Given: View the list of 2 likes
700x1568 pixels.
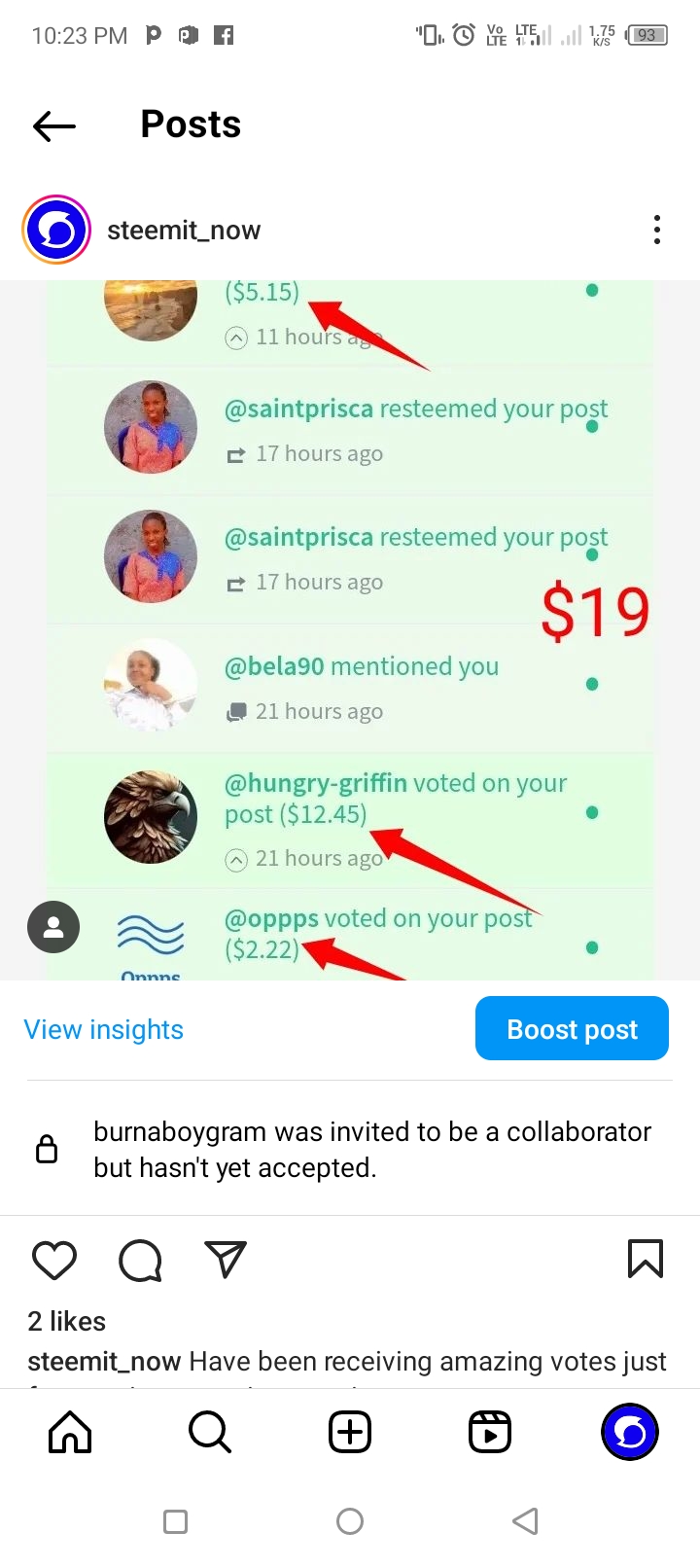Looking at the screenshot, I should pos(67,1321).
